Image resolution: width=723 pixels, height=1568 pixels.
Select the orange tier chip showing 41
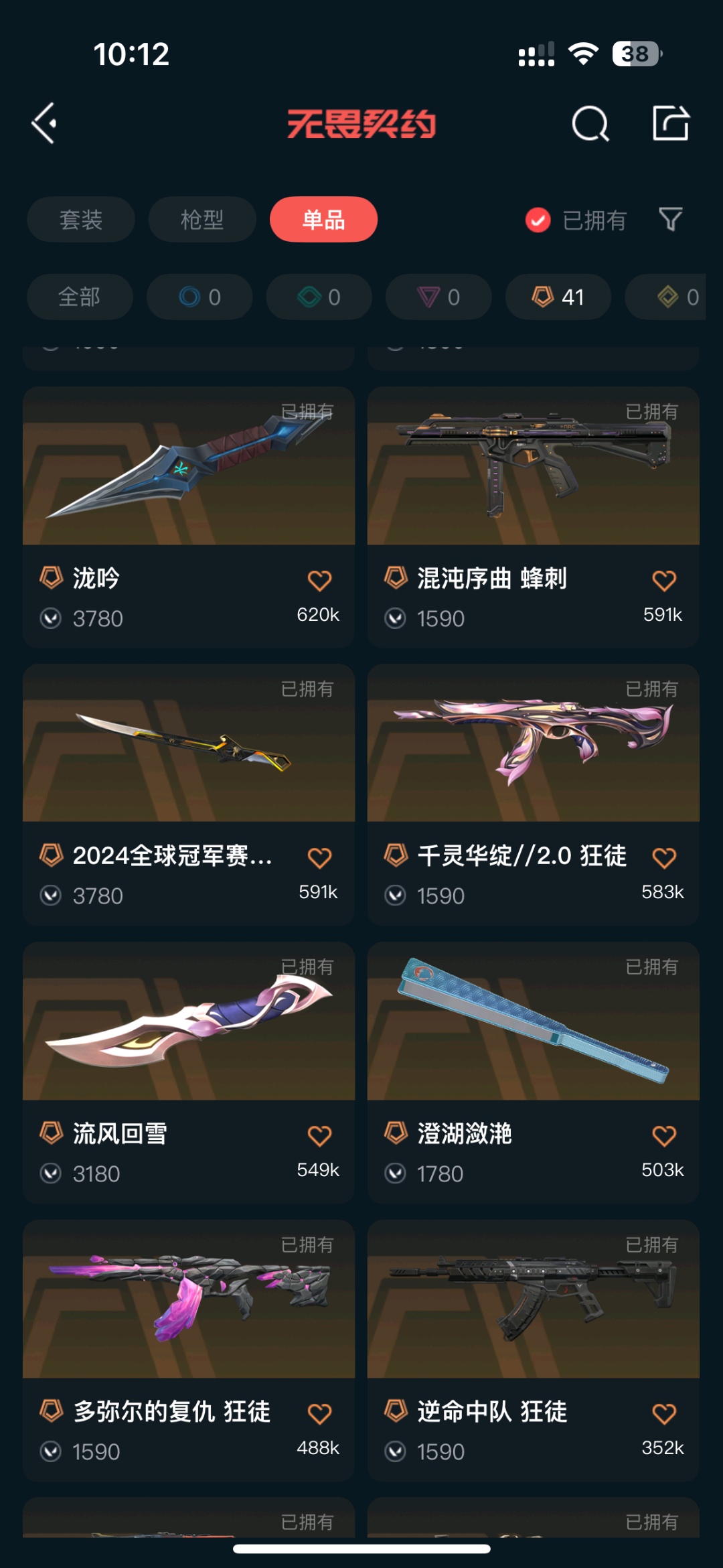[558, 297]
